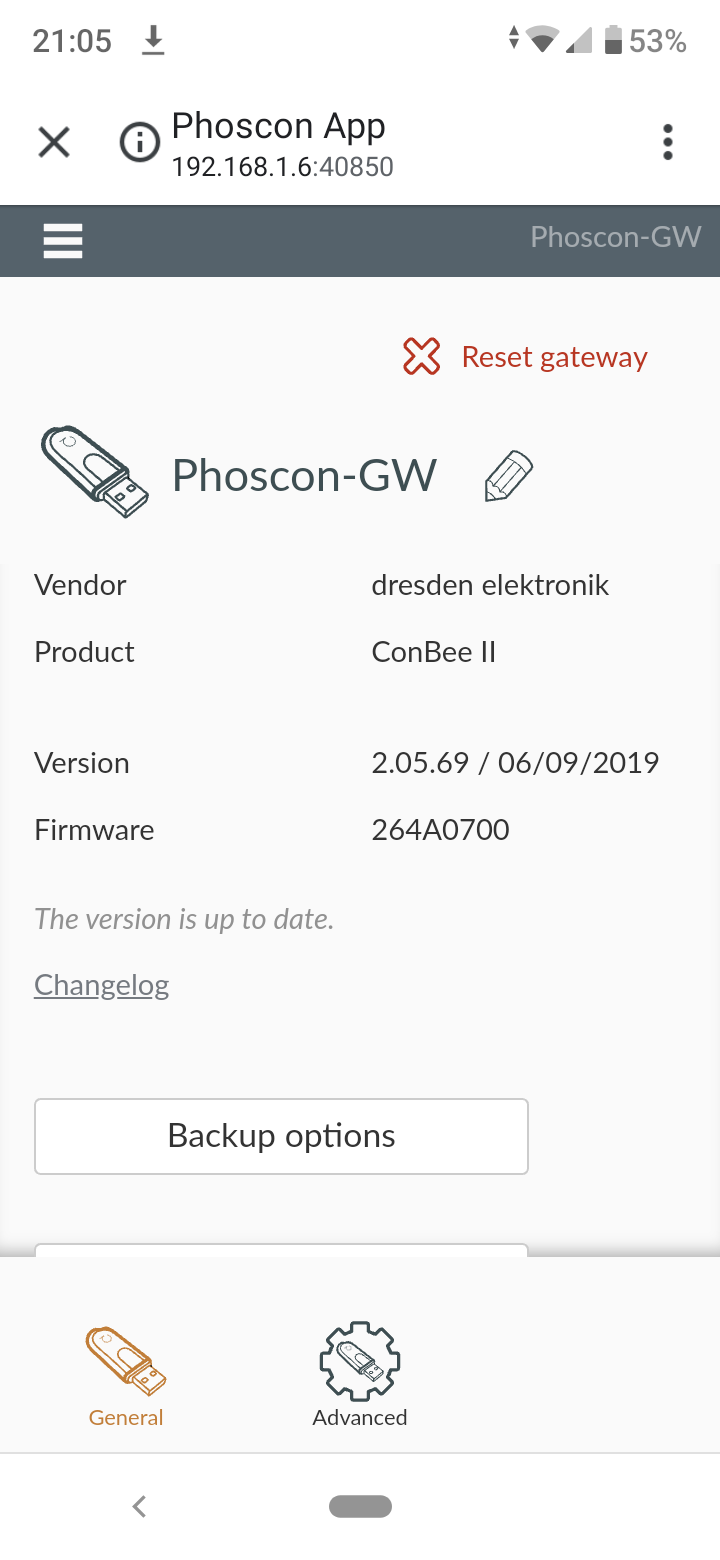Tap the gesture pill at the bottom
This screenshot has width=720, height=1560.
(x=360, y=1505)
